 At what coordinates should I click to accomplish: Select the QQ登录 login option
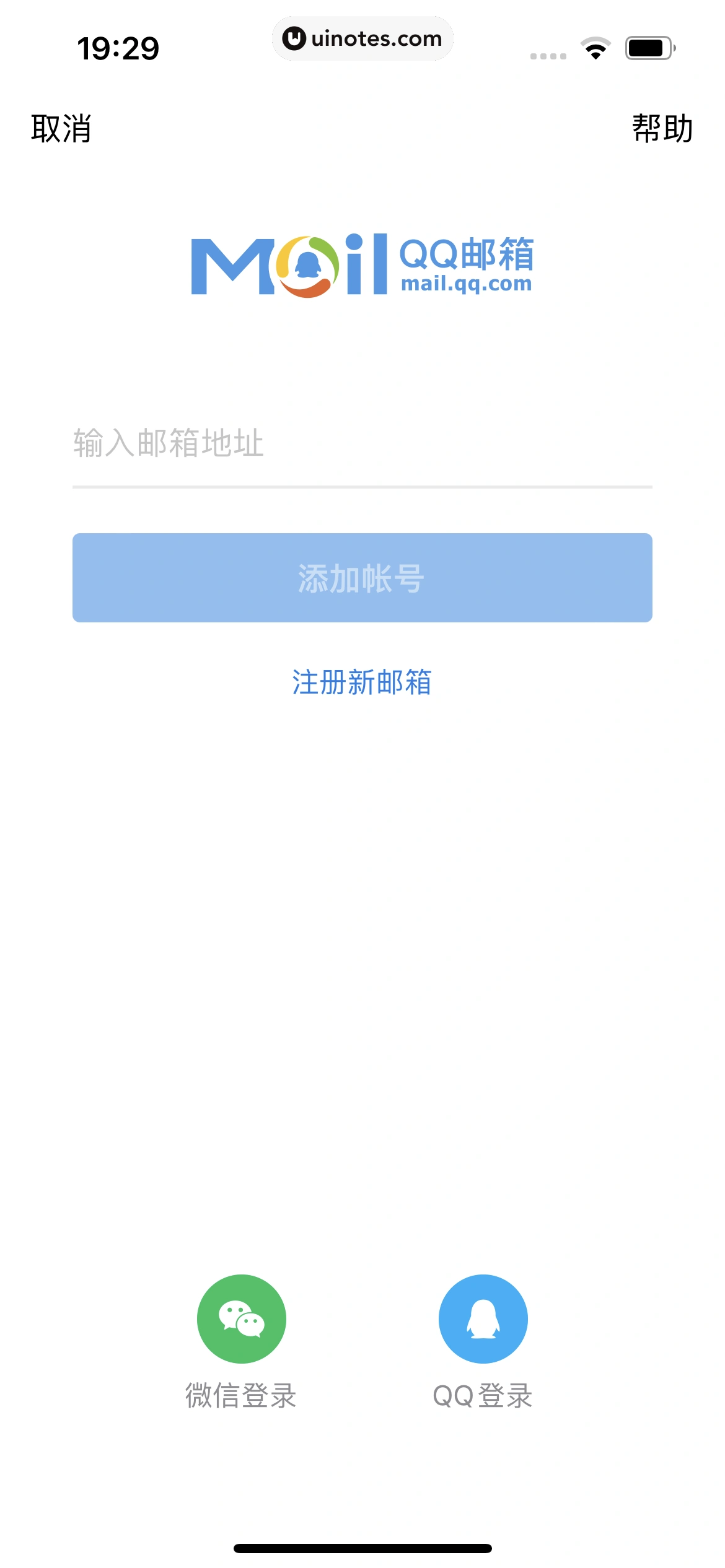point(483,1395)
